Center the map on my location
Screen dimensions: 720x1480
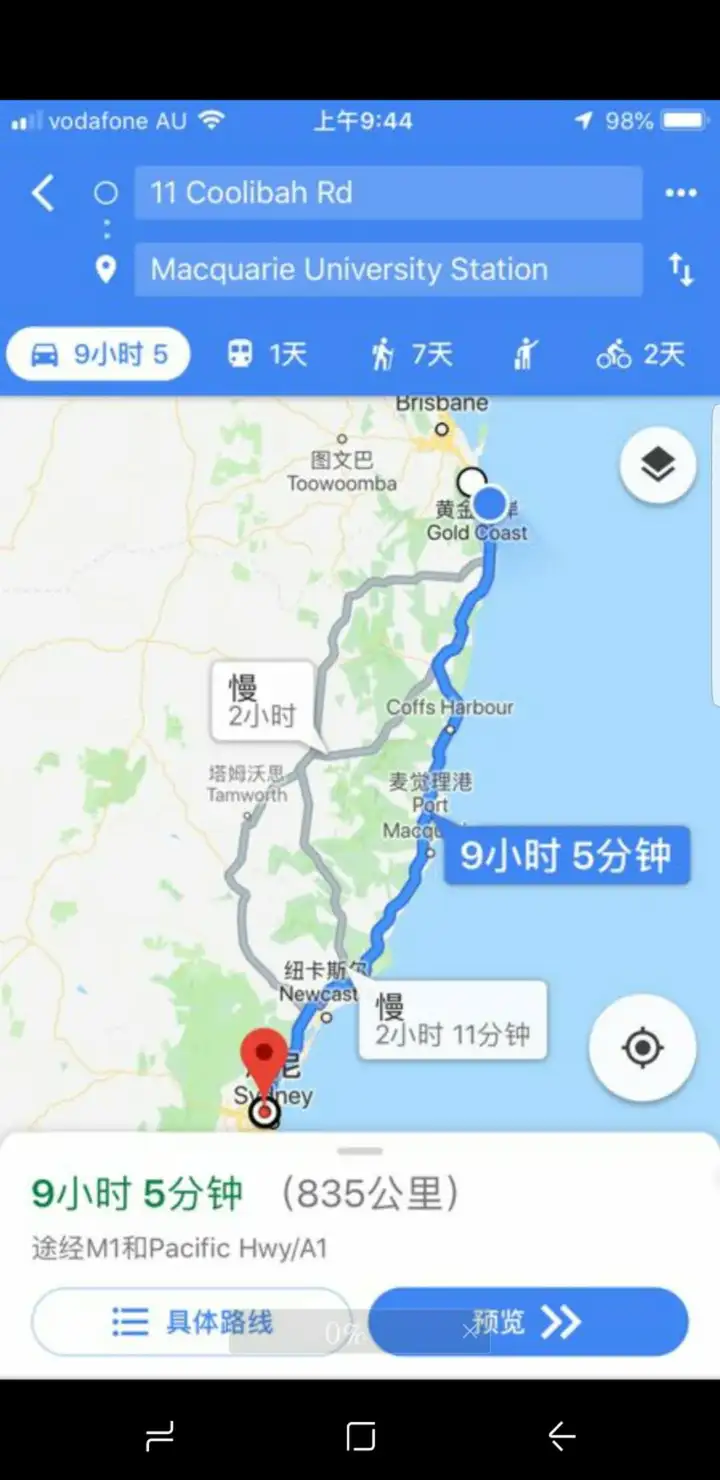[642, 1048]
